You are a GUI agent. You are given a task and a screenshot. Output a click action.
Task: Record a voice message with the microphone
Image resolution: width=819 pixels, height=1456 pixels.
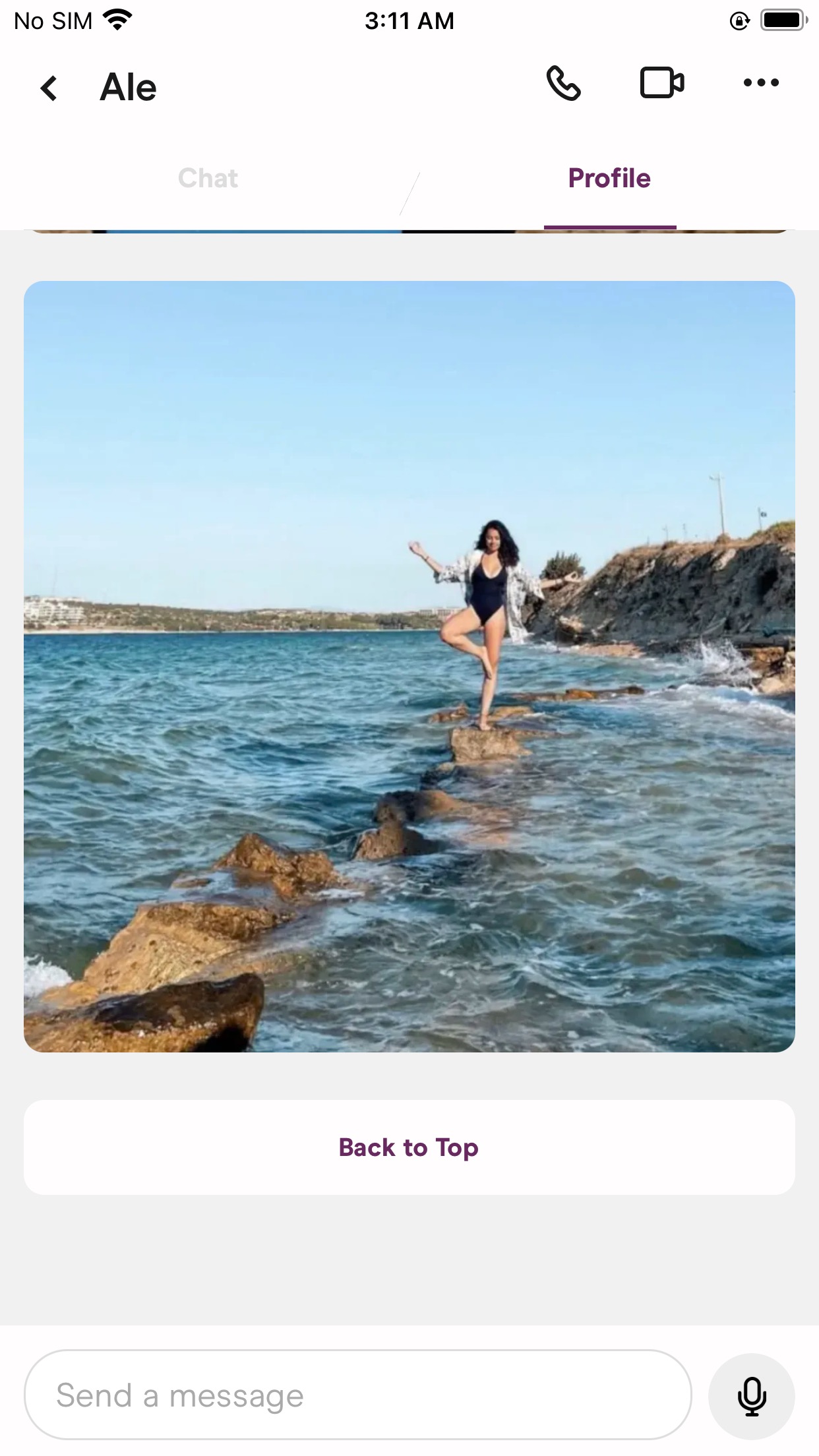click(x=752, y=1396)
